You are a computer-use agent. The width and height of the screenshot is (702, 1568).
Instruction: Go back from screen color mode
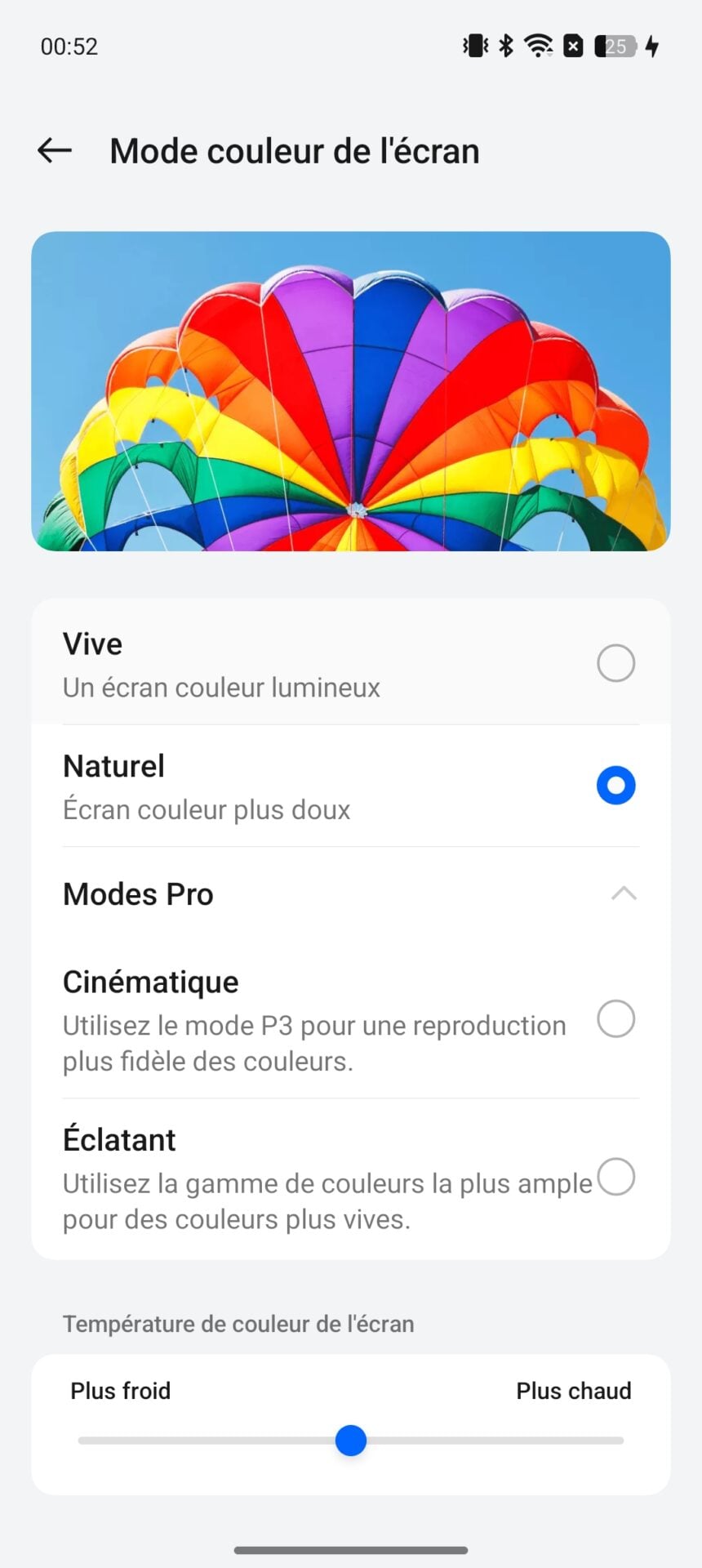[x=55, y=150]
